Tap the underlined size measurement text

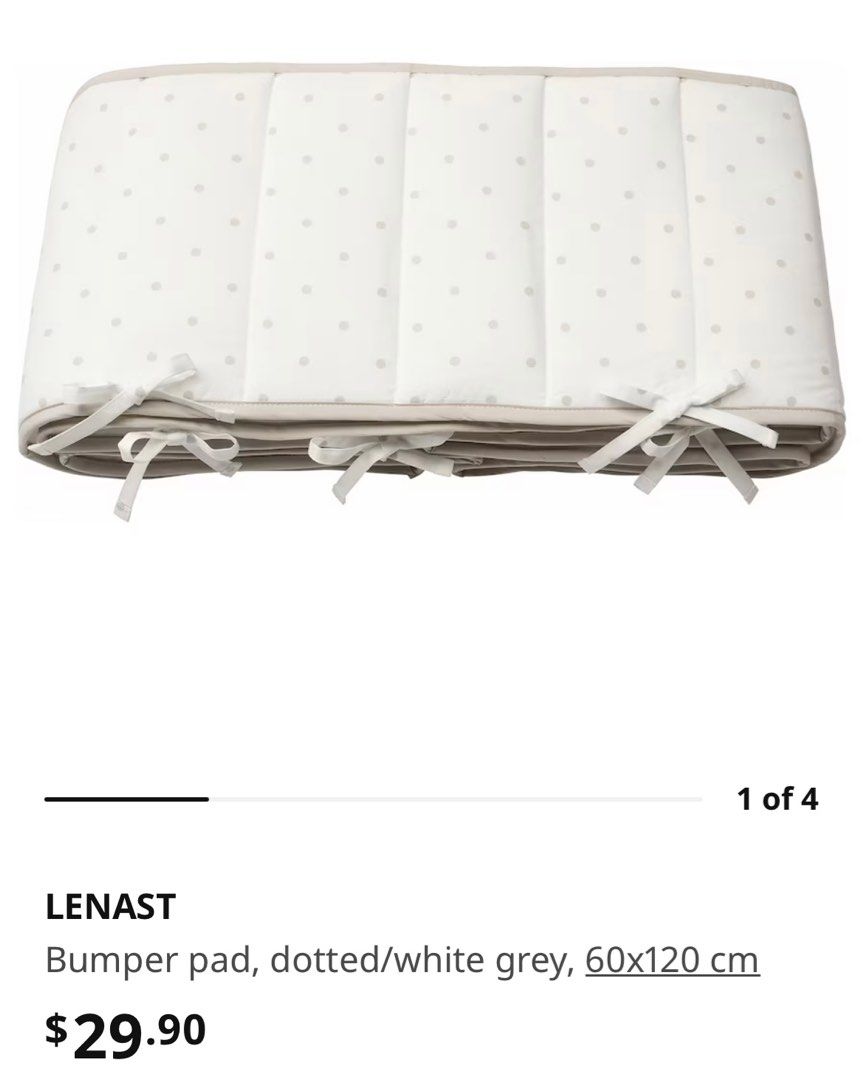(672, 963)
